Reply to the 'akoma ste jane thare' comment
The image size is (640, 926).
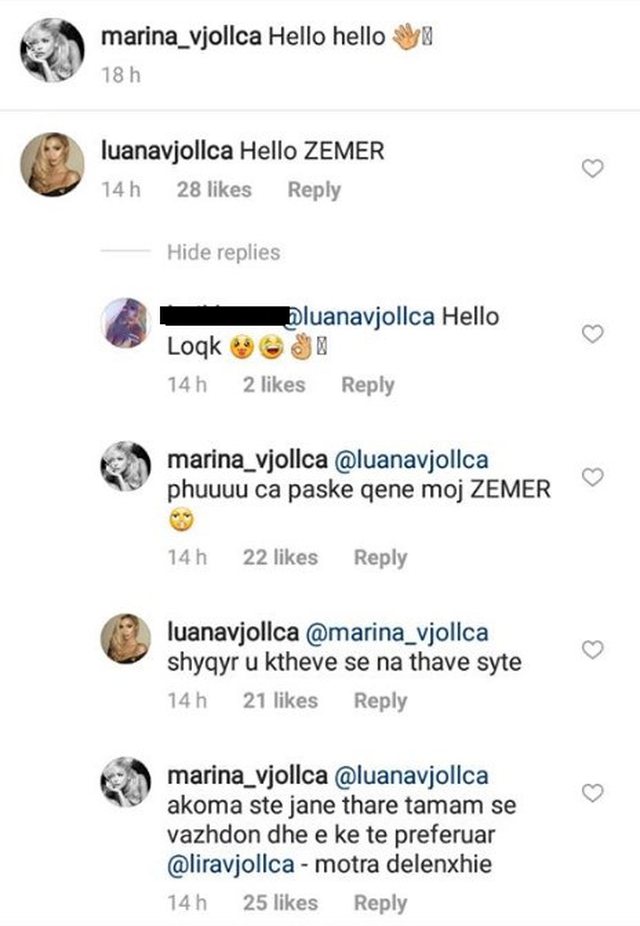(380, 903)
